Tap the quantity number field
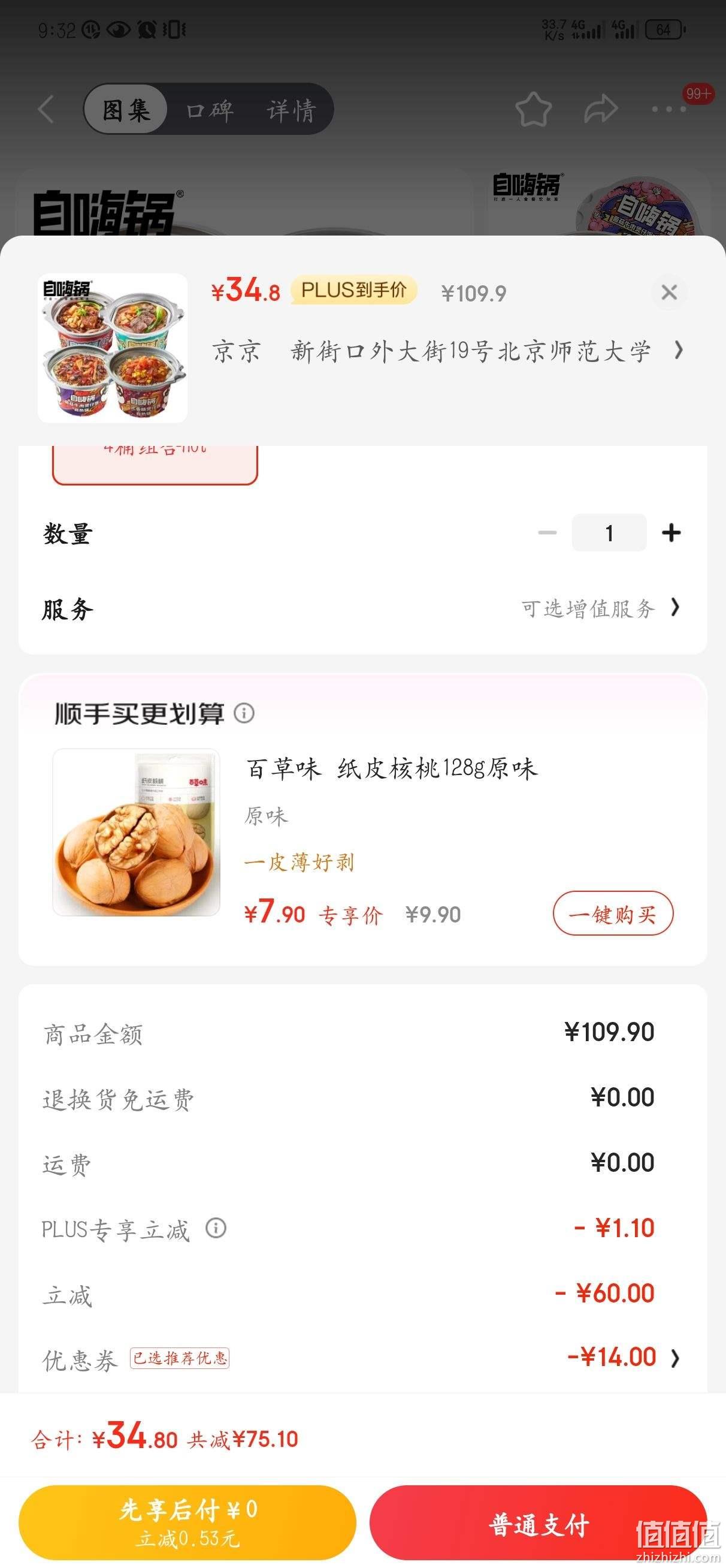The width and height of the screenshot is (726, 1568). 609,533
